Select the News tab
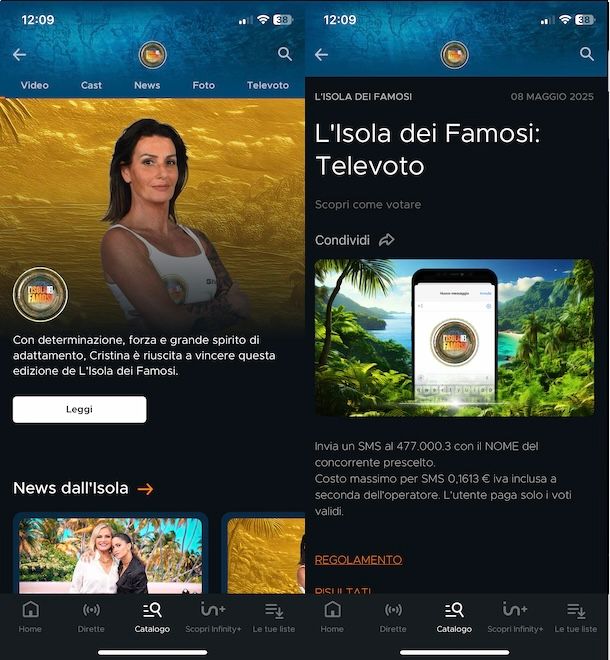Viewport: 610px width, 660px height. point(147,85)
